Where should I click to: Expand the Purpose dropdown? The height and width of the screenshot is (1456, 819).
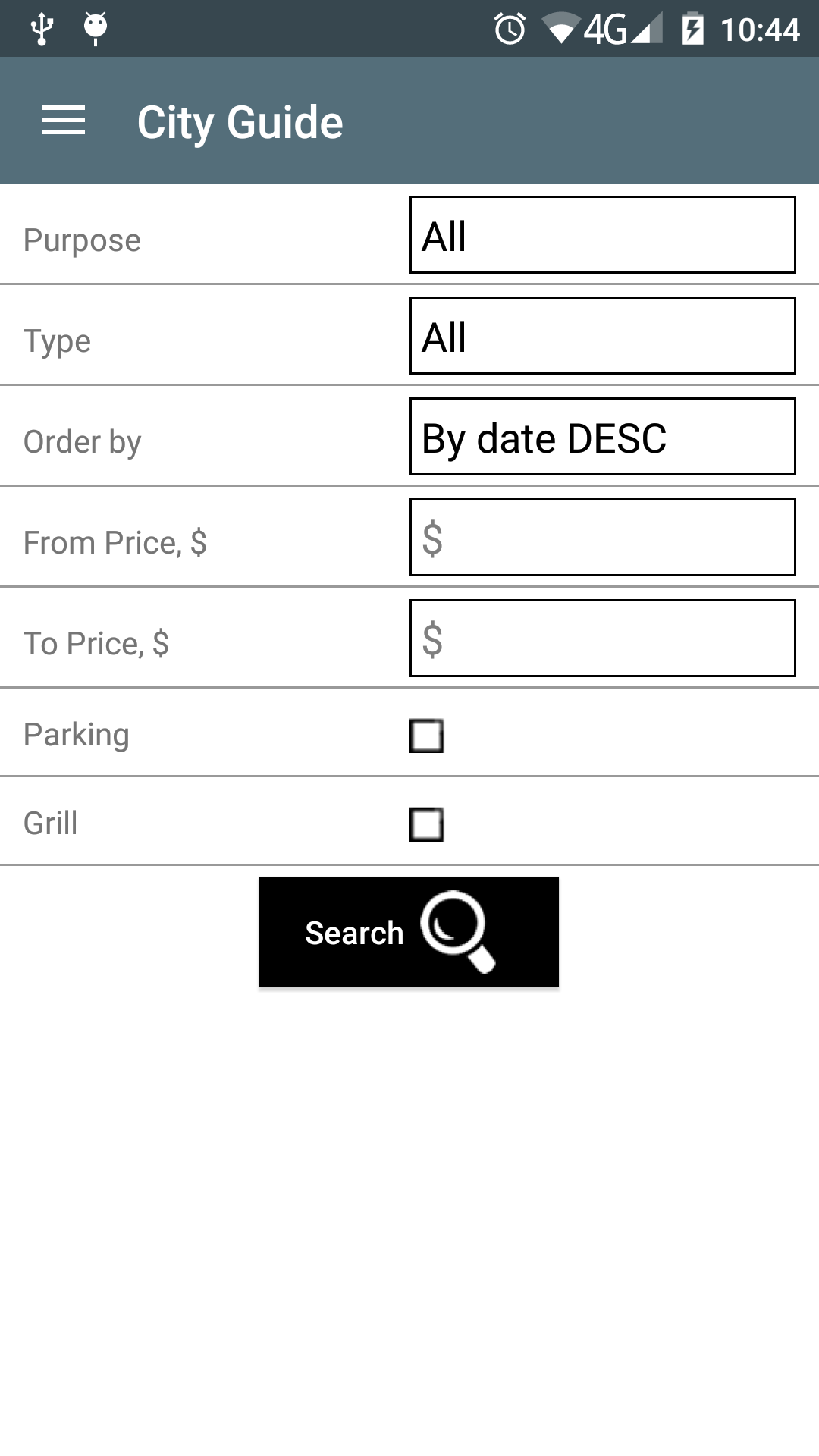[602, 235]
